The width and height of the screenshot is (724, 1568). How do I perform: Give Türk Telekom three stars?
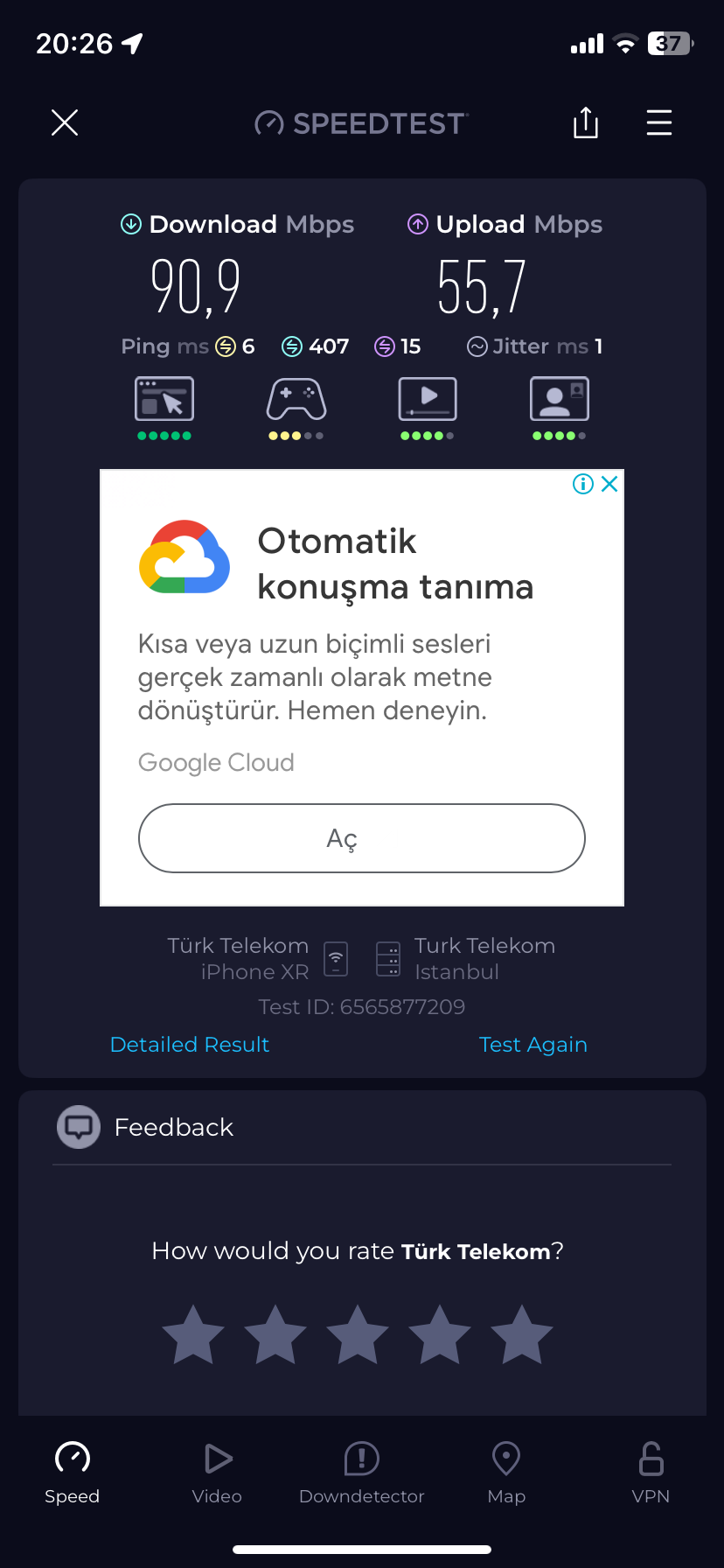tap(358, 1335)
